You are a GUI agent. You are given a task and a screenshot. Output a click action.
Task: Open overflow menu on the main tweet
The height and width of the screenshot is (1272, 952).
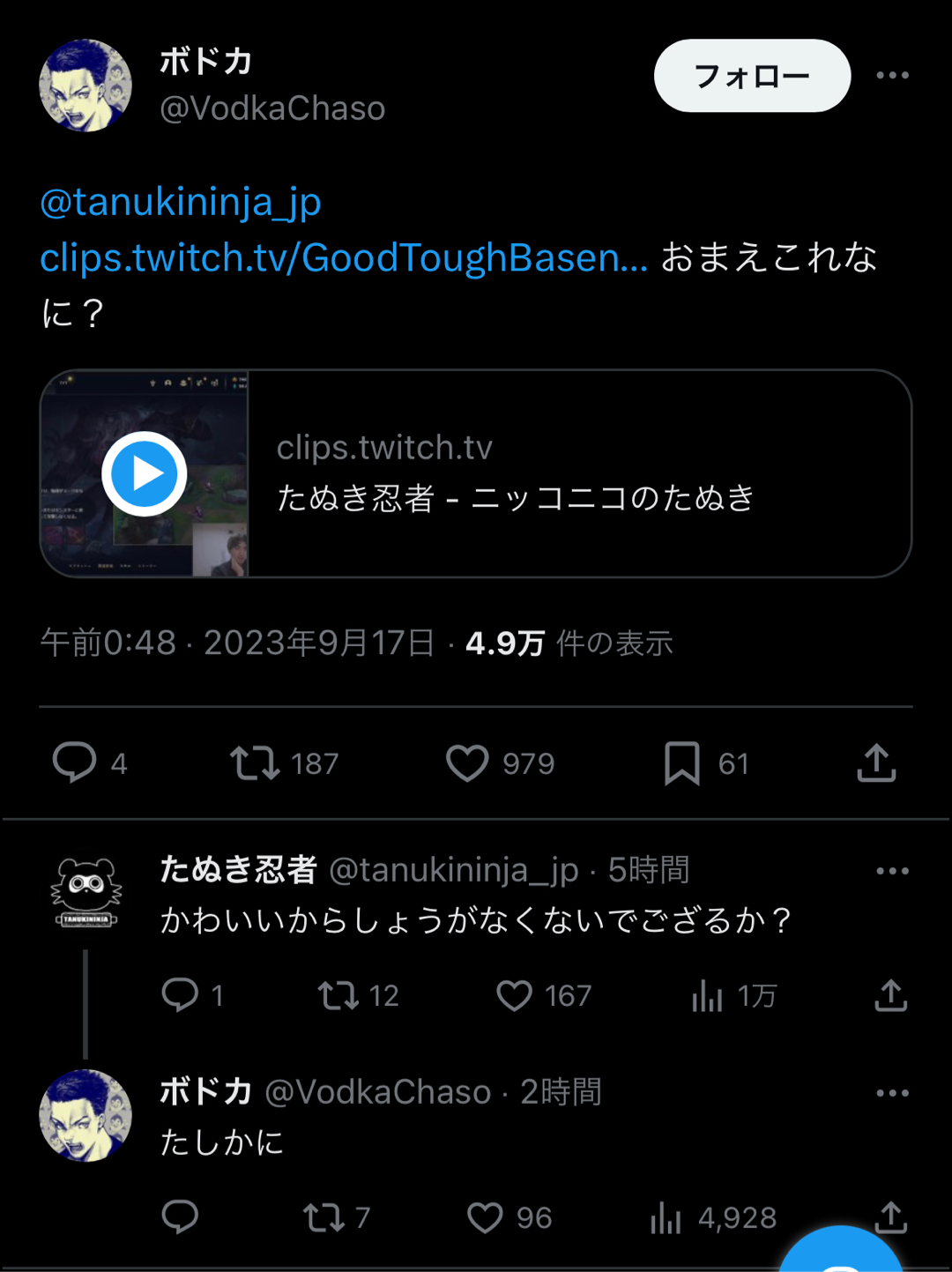(x=892, y=76)
